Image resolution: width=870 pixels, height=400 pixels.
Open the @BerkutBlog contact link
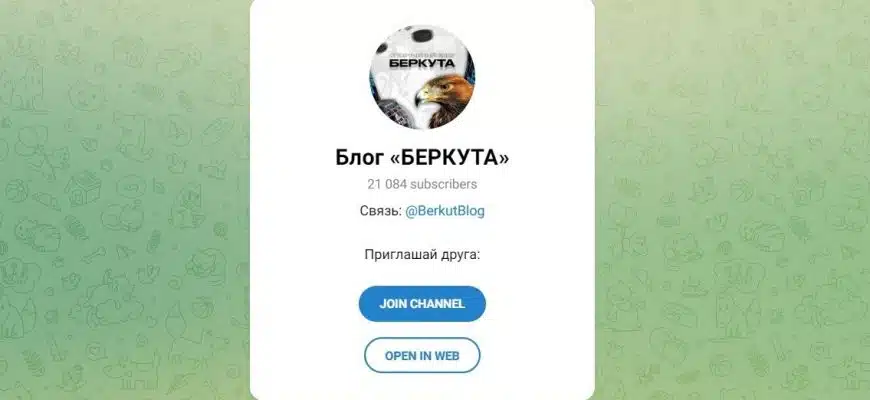tap(445, 211)
